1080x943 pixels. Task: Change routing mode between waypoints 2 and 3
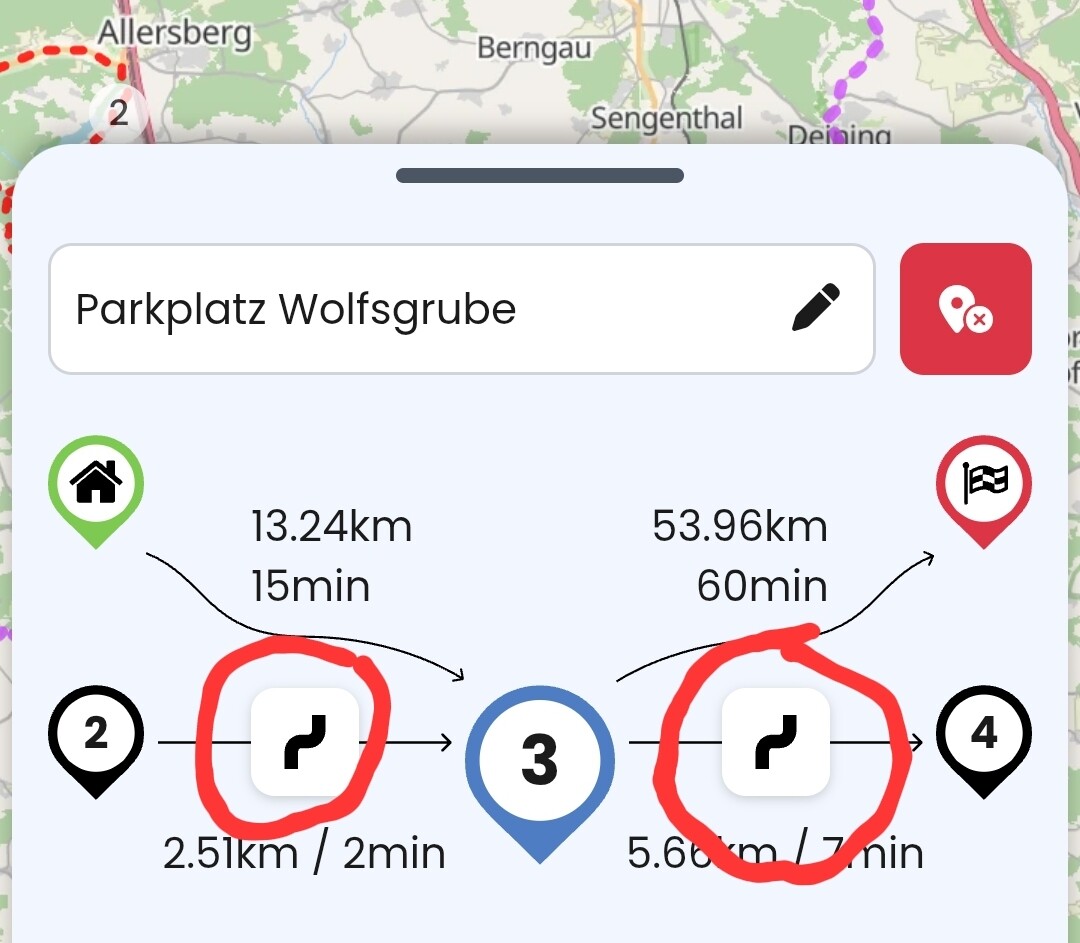[x=304, y=741]
